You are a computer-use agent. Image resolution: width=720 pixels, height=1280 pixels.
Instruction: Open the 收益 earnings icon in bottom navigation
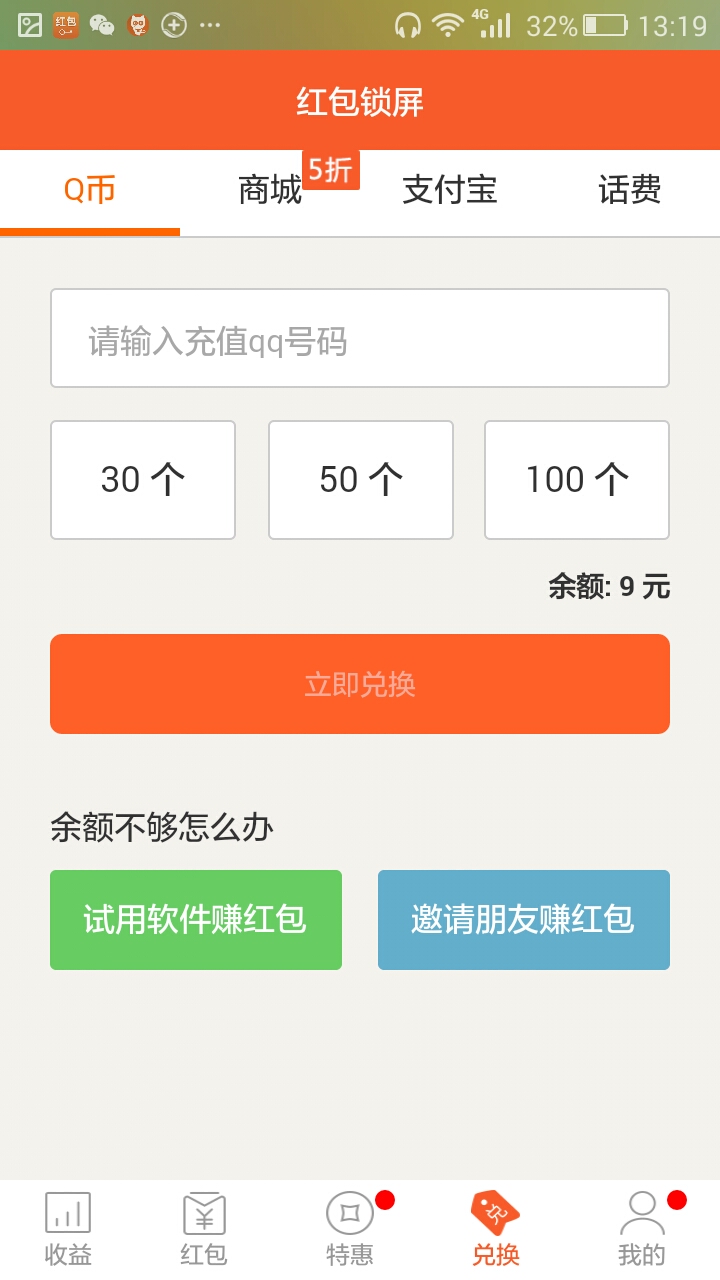(x=67, y=1225)
